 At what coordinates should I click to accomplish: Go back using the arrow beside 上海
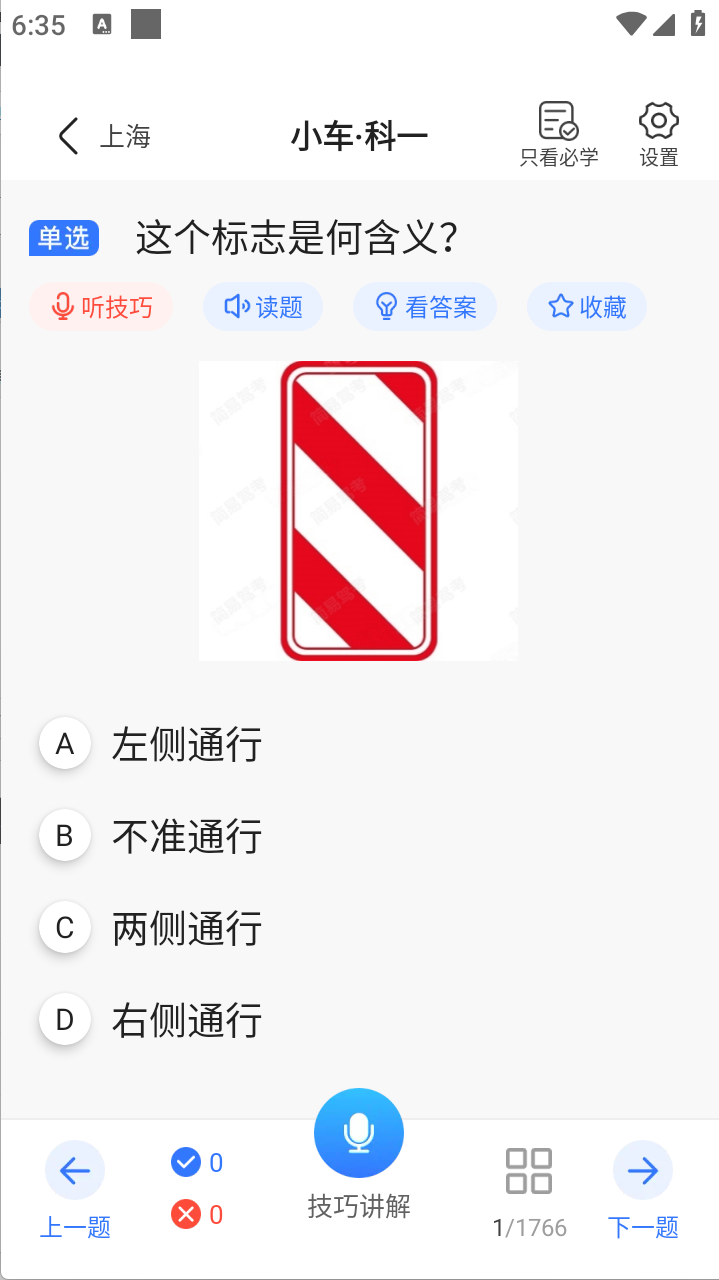pos(68,136)
